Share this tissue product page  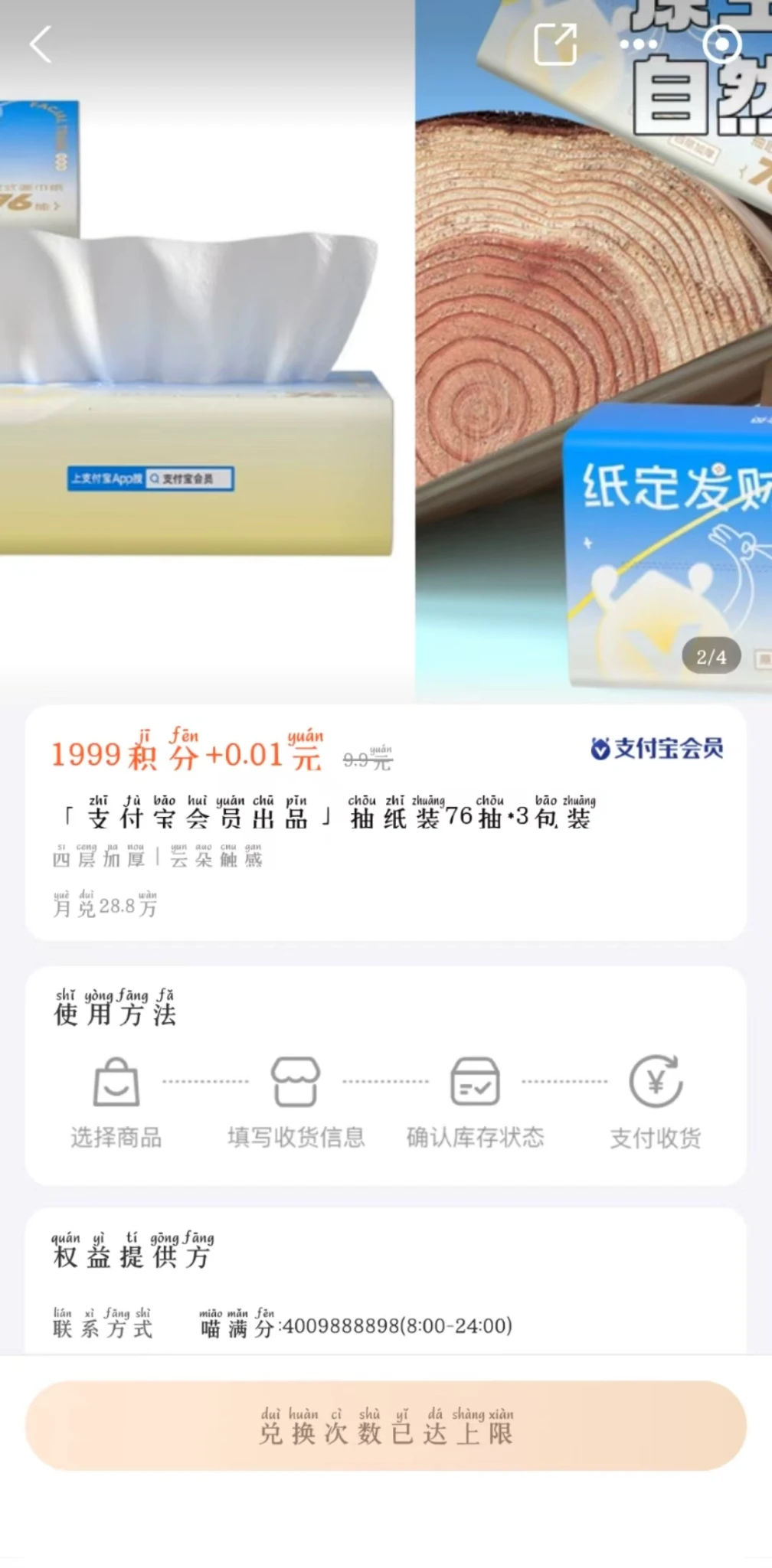pos(554,44)
